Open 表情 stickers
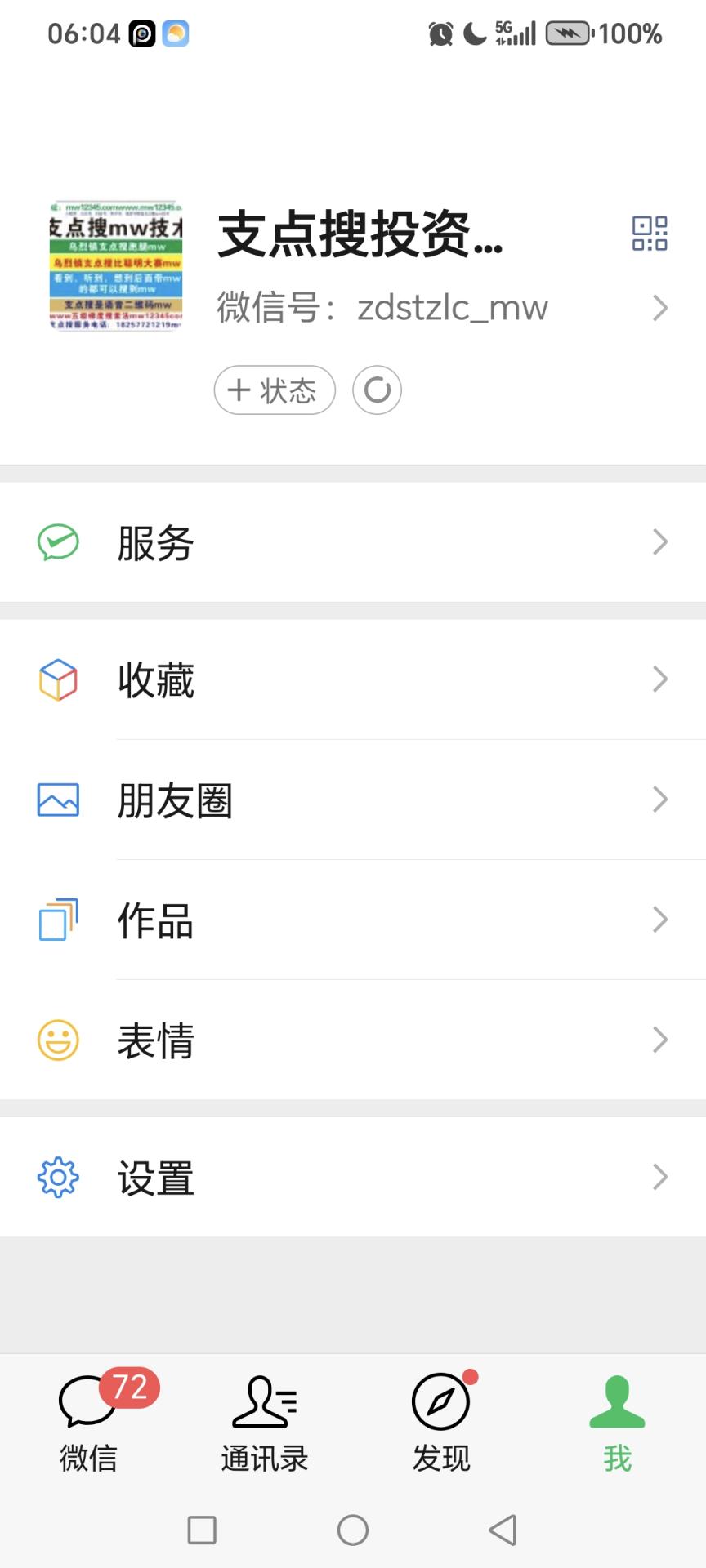 353,1040
